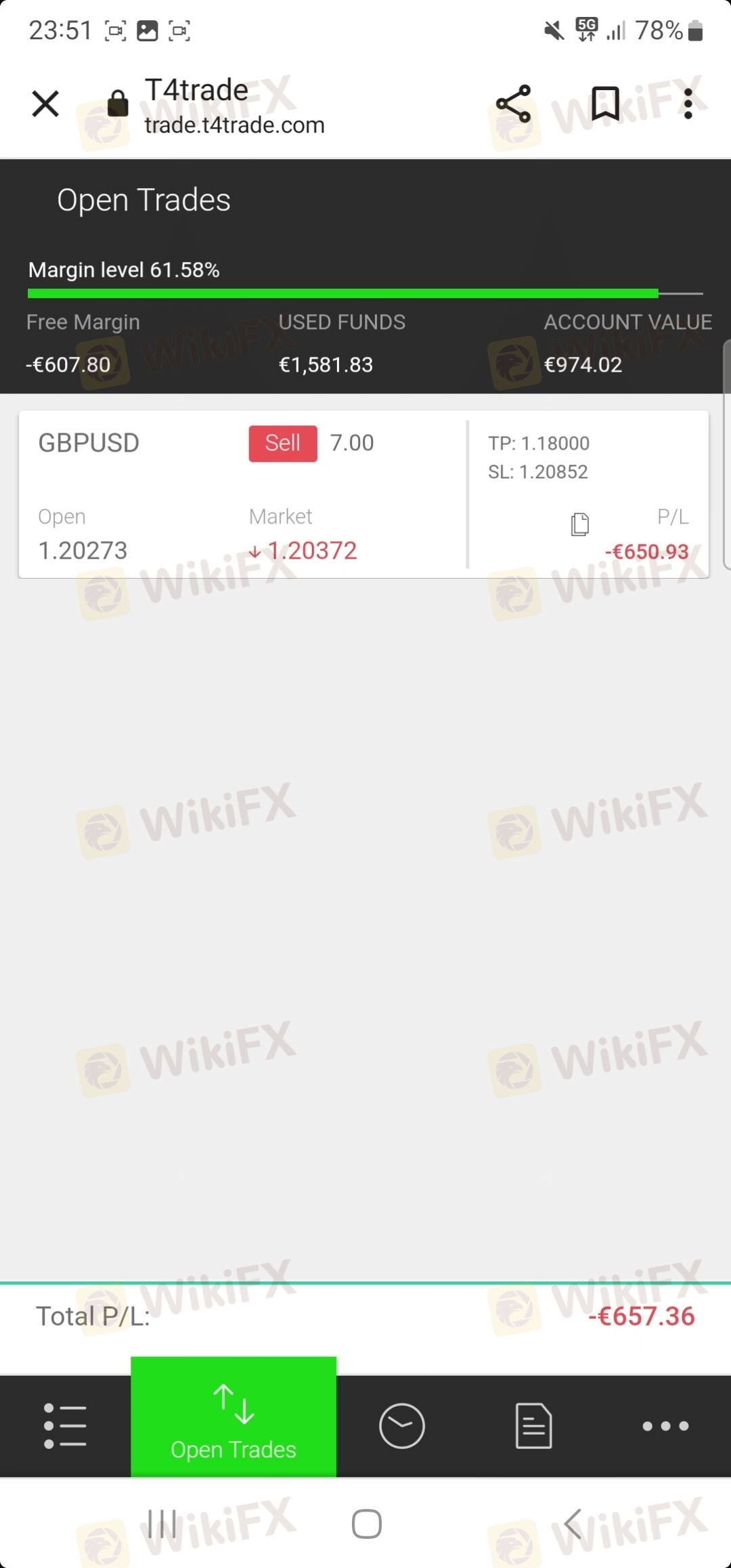The image size is (731, 1568).
Task: Open the three-dot more tab
Action: pos(665,1426)
